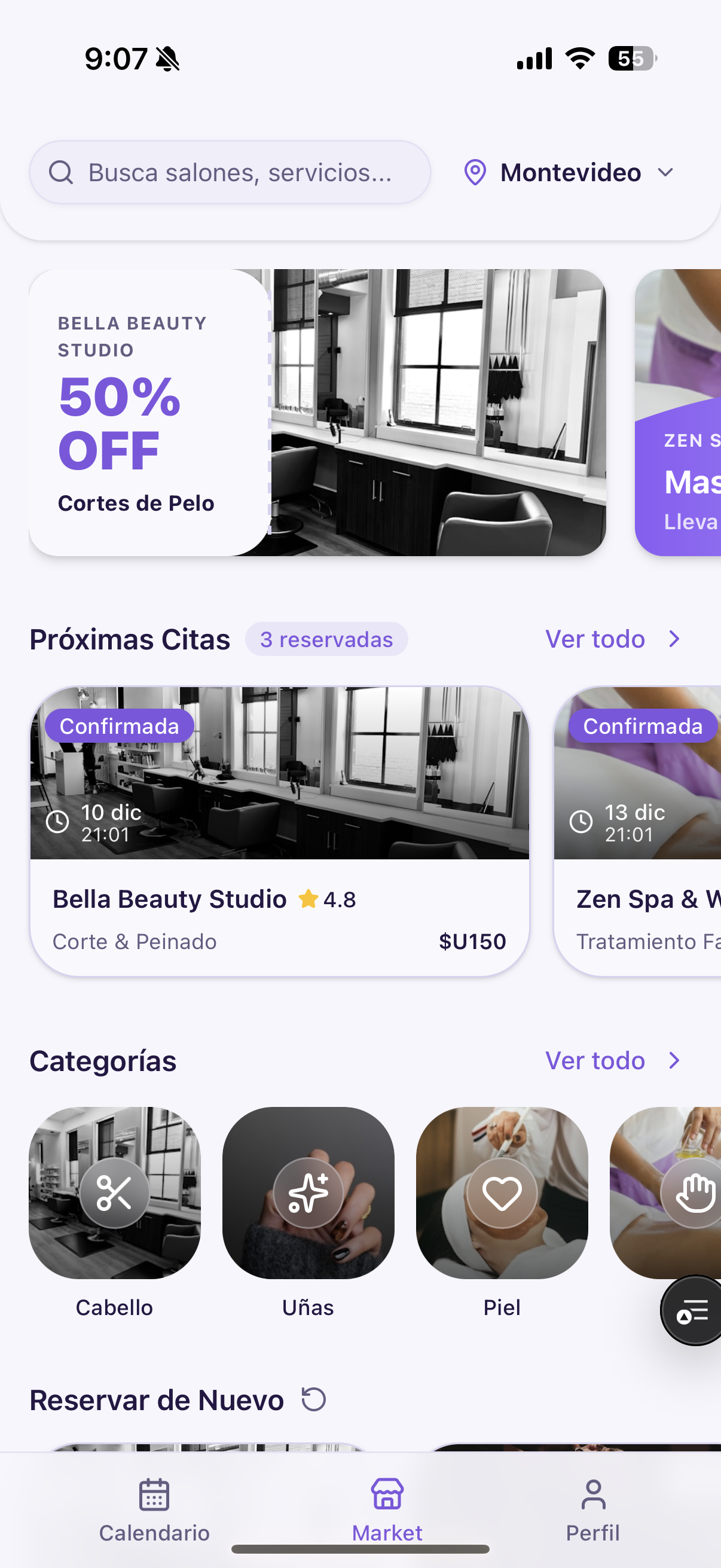The height and width of the screenshot is (1568, 721).
Task: View all Categorías
Action: click(x=612, y=1061)
